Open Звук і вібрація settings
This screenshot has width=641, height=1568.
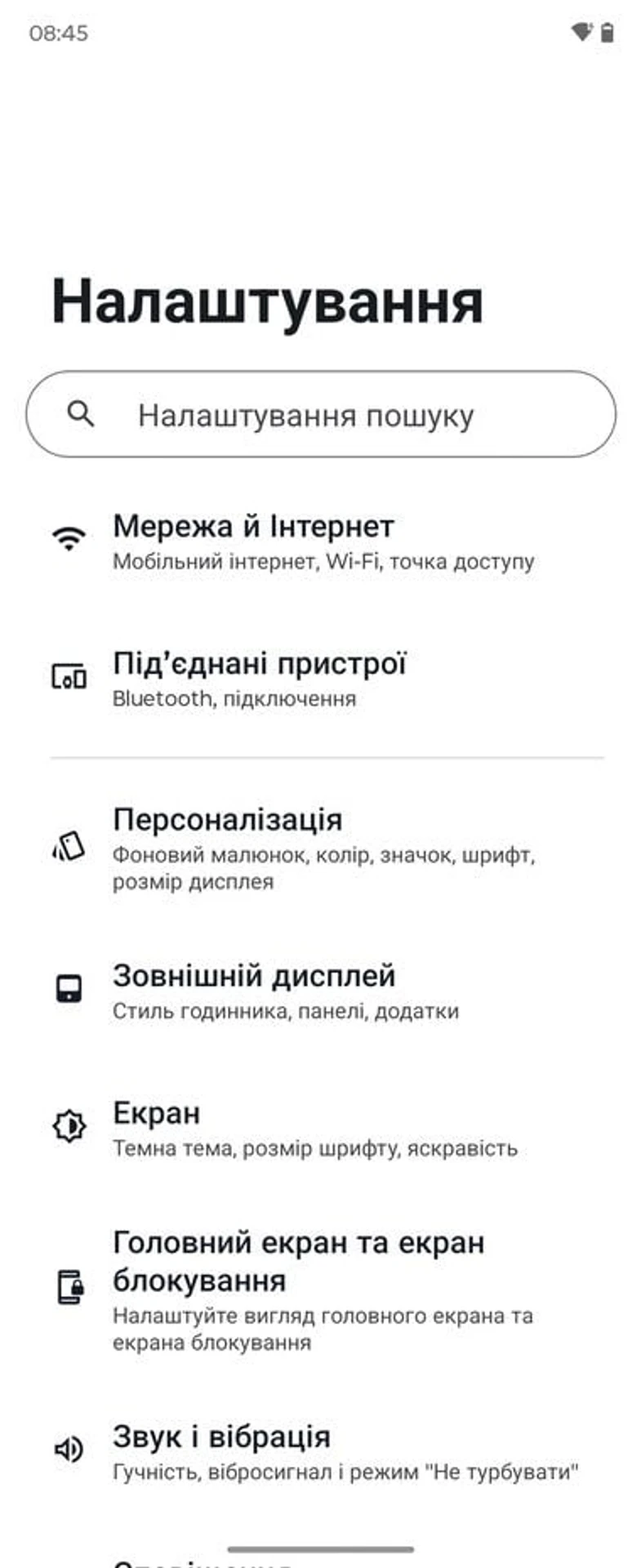[320, 1451]
